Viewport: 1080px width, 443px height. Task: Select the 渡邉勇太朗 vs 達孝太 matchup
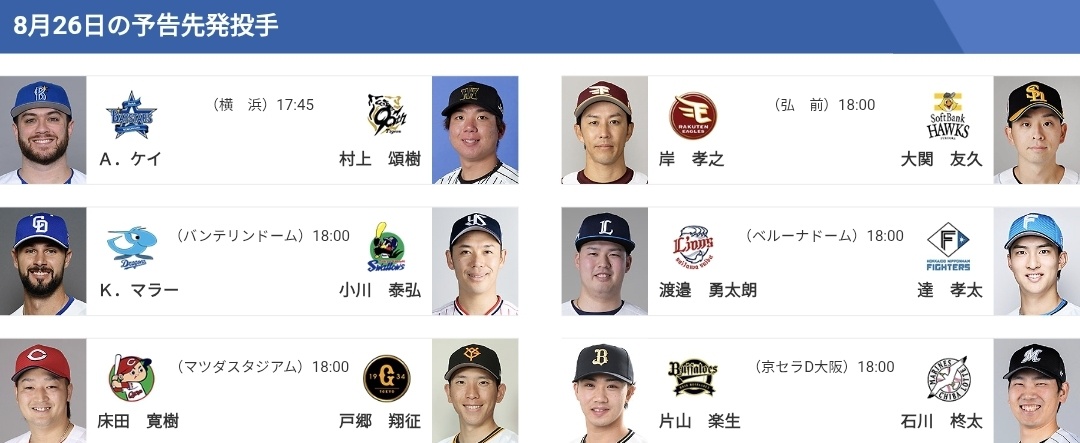point(820,262)
